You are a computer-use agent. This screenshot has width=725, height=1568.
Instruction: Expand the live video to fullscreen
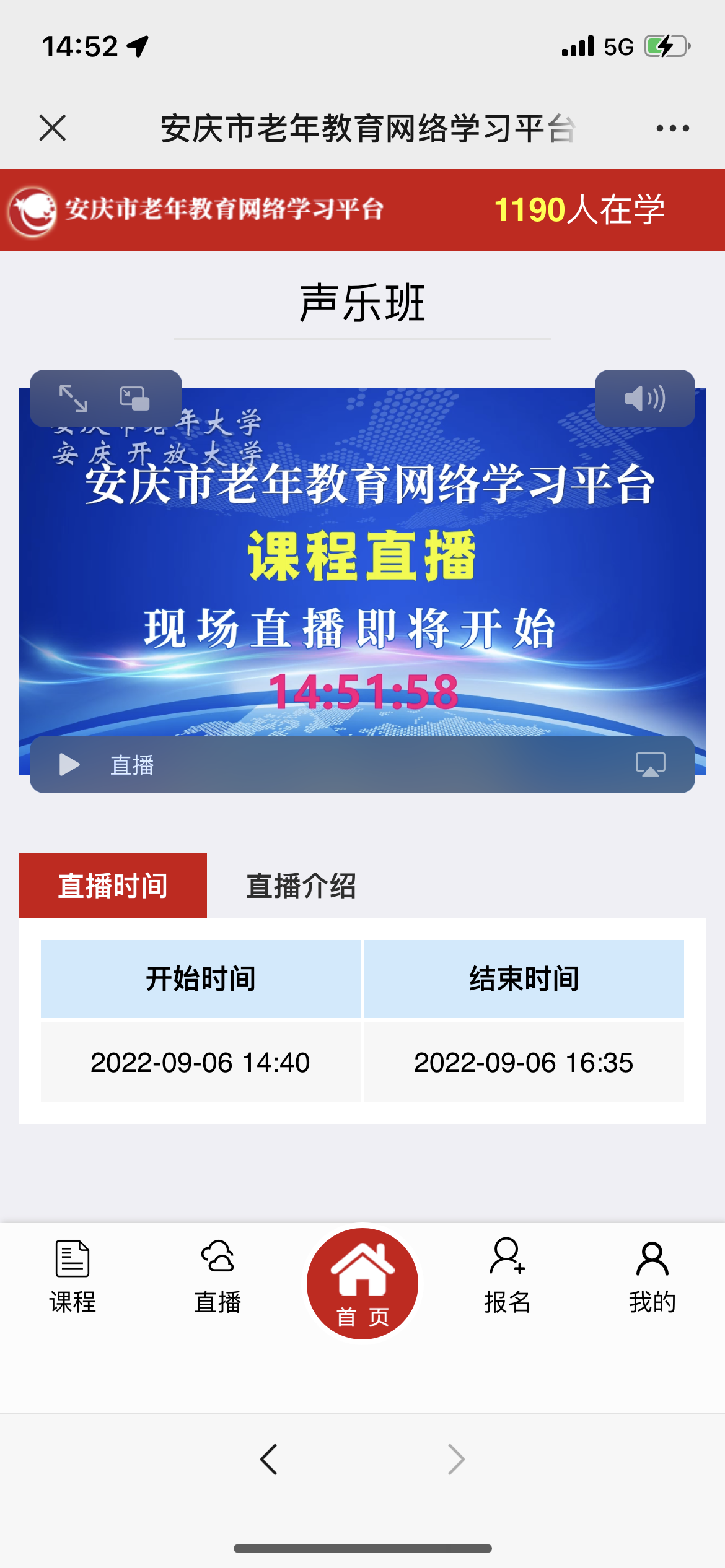[x=73, y=398]
